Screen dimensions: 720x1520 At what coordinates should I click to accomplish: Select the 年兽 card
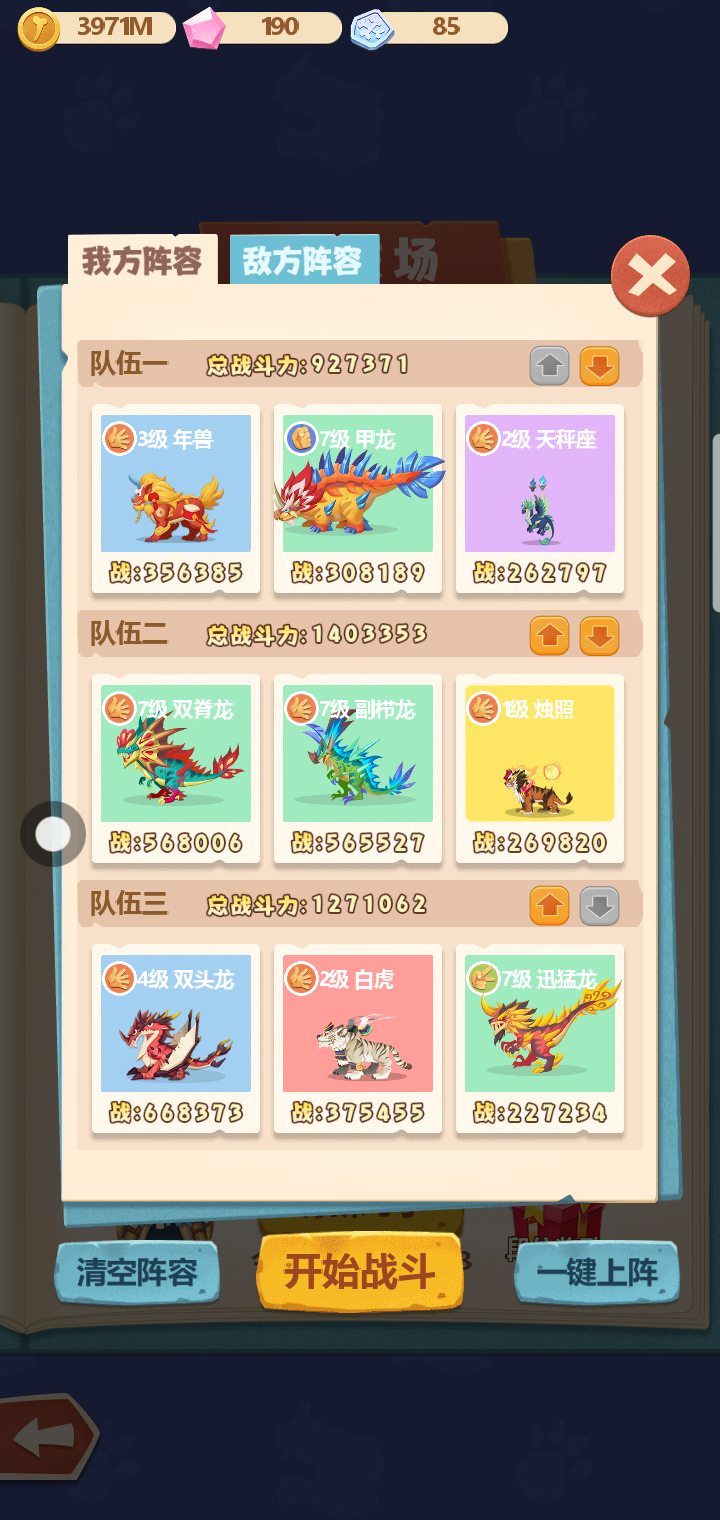click(176, 497)
